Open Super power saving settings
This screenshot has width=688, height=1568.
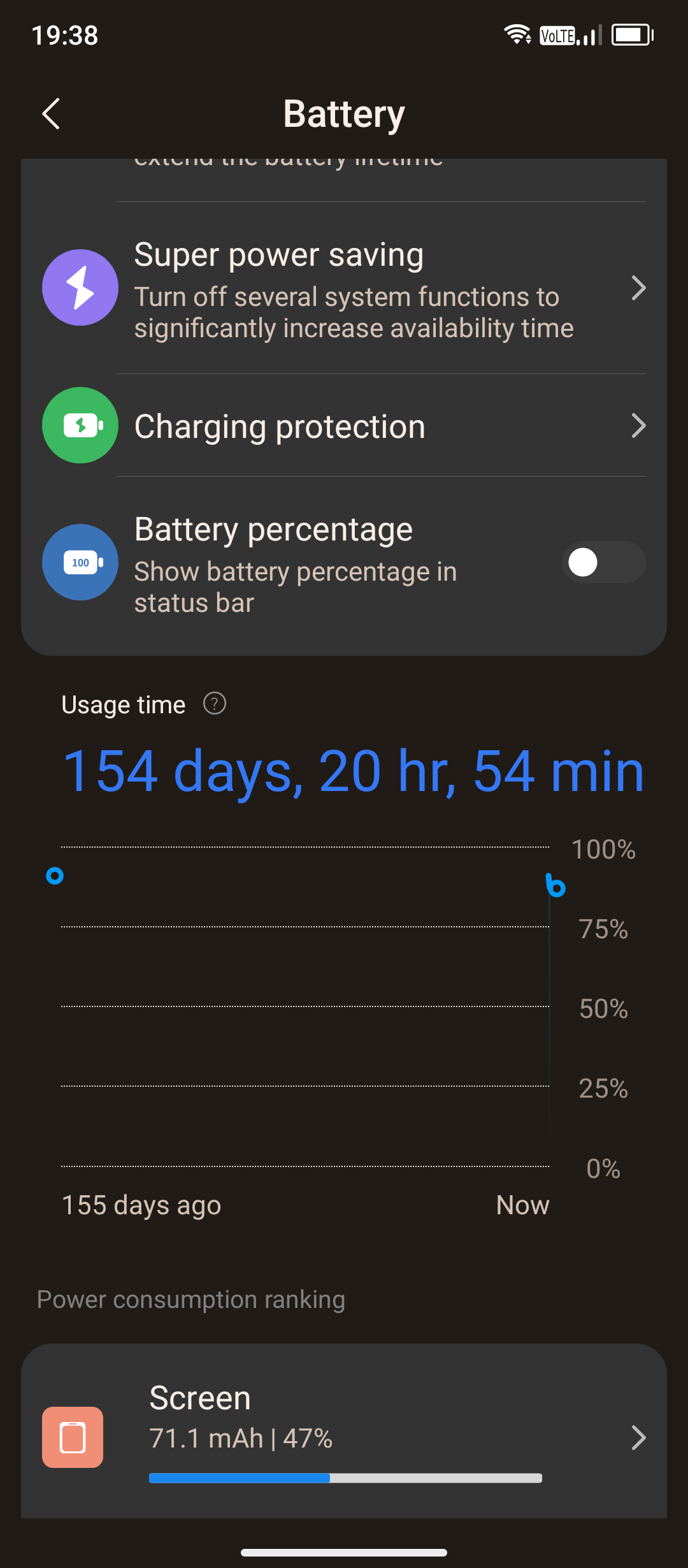pyautogui.click(x=344, y=288)
